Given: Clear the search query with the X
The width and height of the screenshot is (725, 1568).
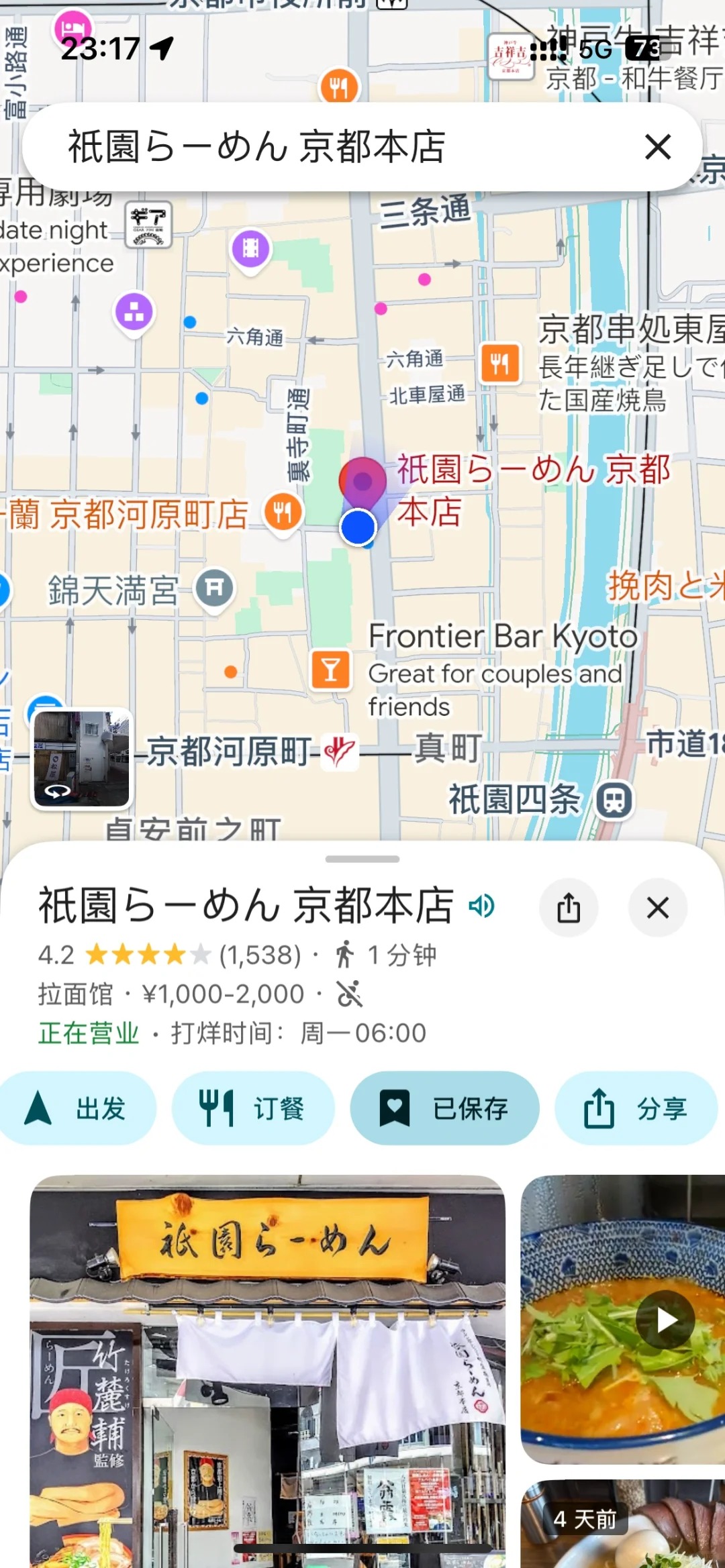Looking at the screenshot, I should click(x=657, y=147).
